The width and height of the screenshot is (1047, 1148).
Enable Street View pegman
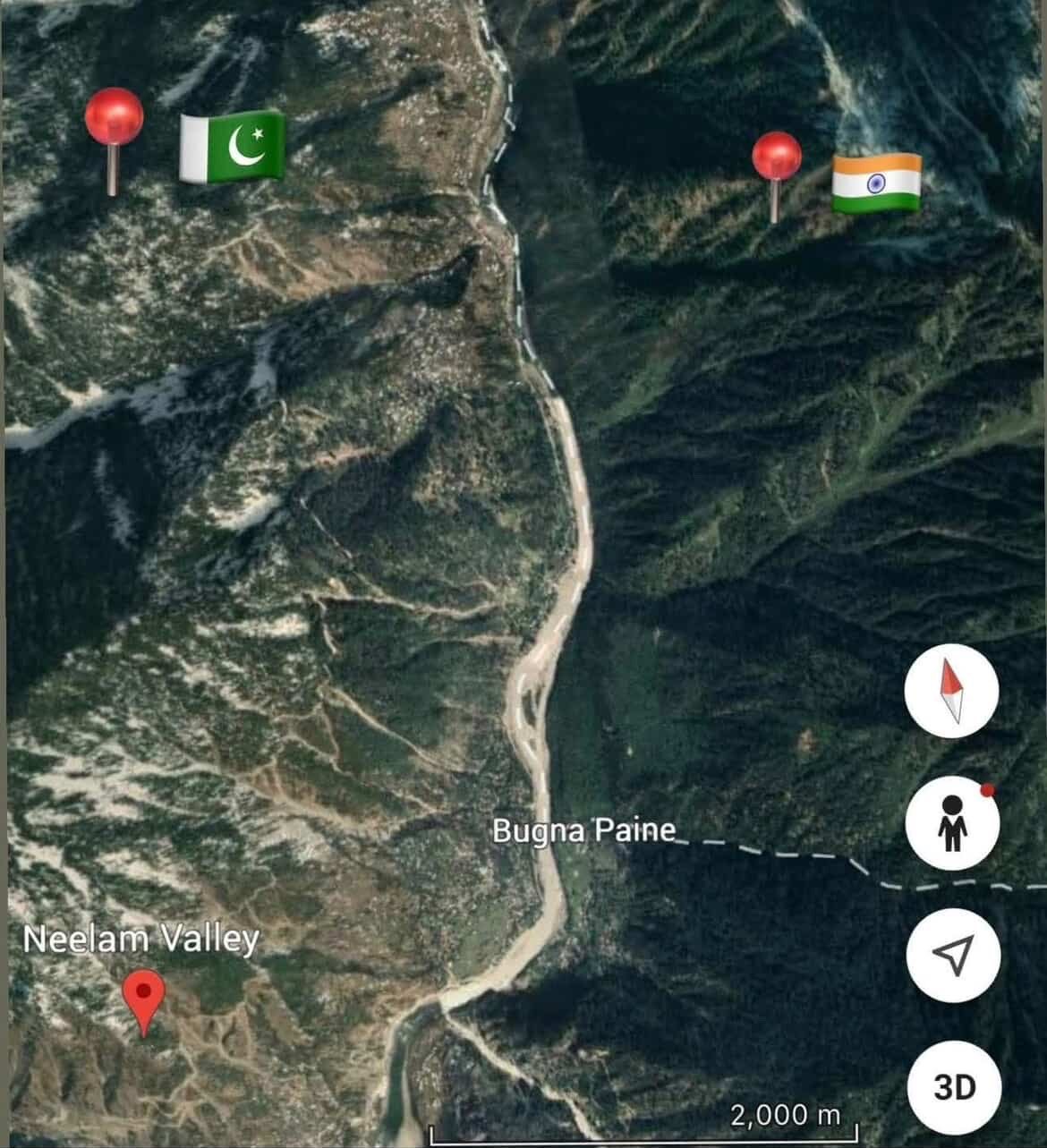[951, 823]
